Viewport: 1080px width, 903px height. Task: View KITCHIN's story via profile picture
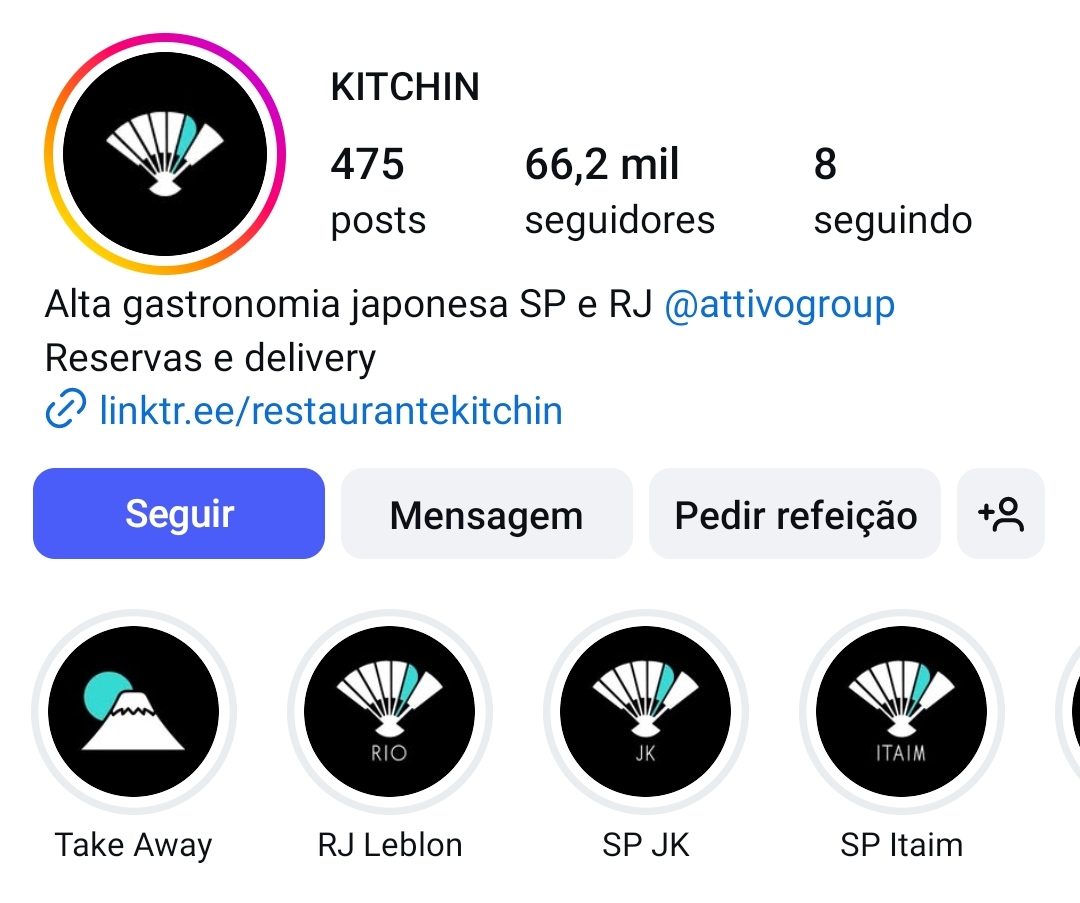[x=165, y=153]
